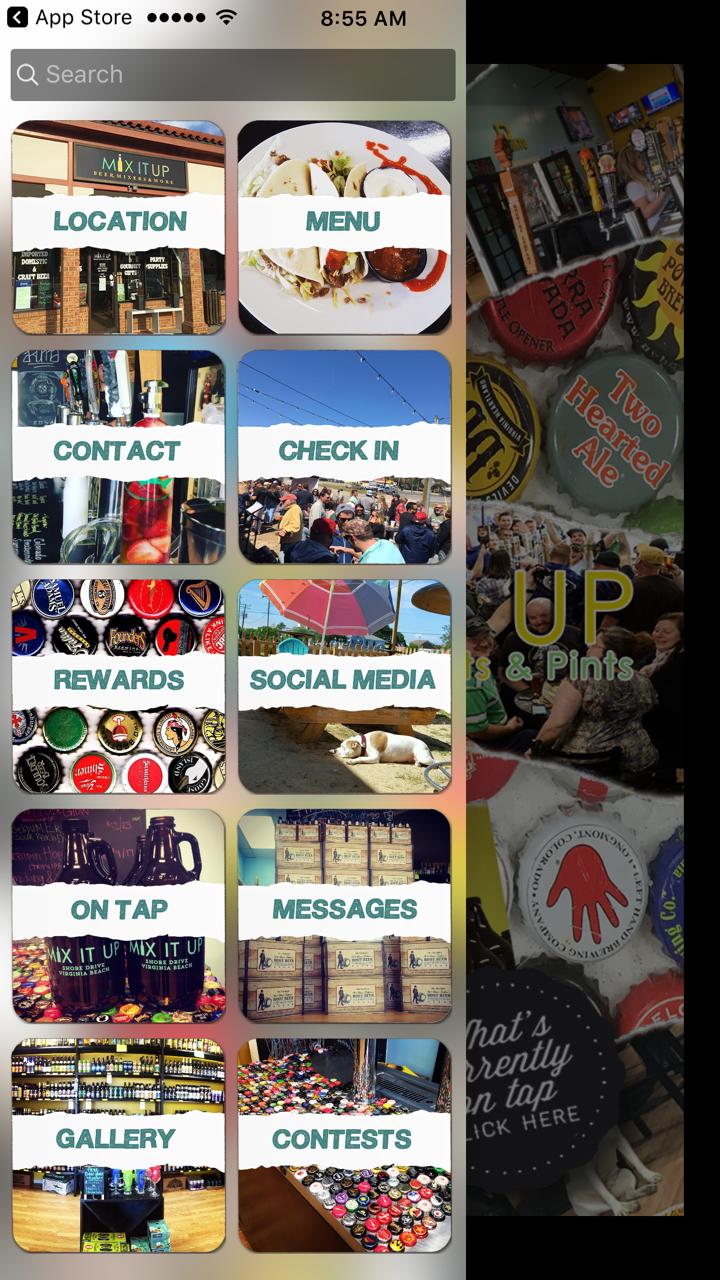
Task: Open the Messages tile
Action: (x=344, y=915)
